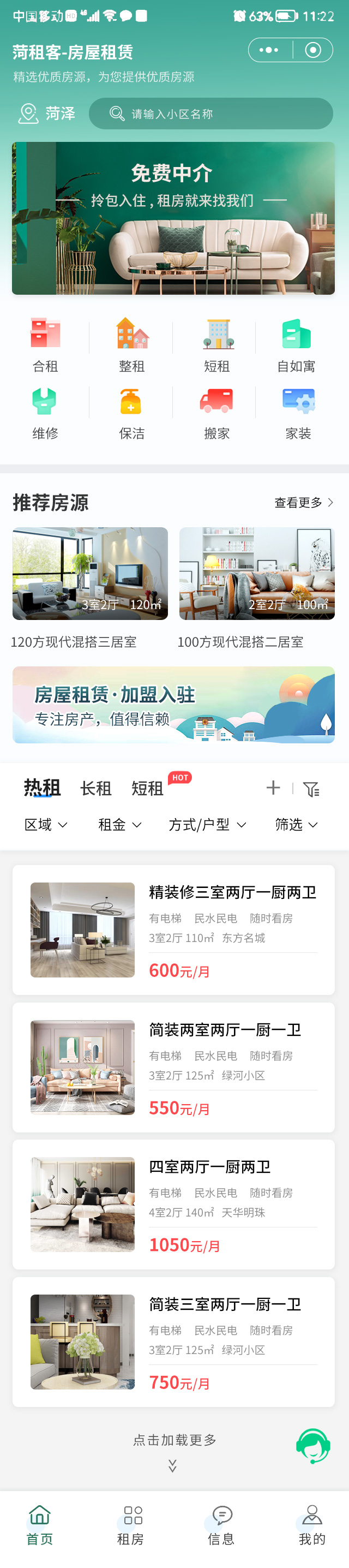Switch to the 我的 tab
Viewport: 349px width, 1568px height.
(311, 1525)
